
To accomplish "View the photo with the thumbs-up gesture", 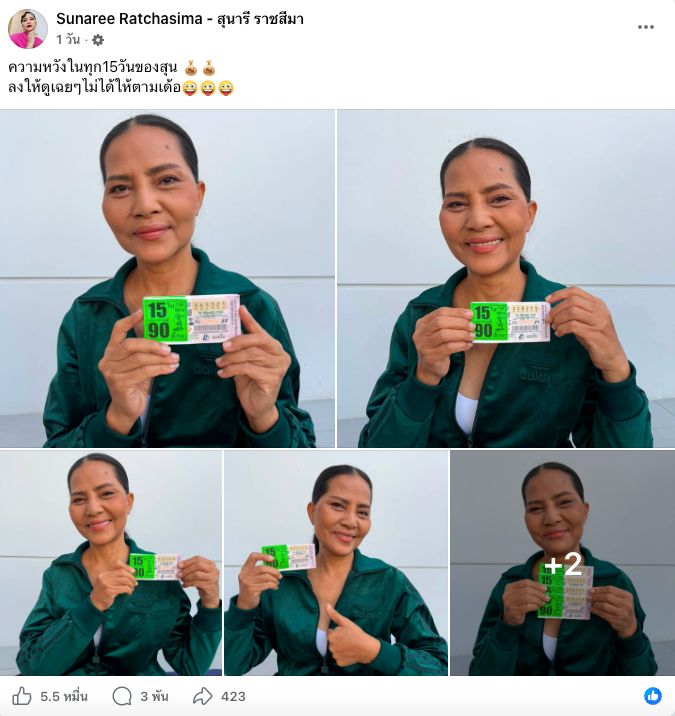I will pyautogui.click(x=336, y=563).
